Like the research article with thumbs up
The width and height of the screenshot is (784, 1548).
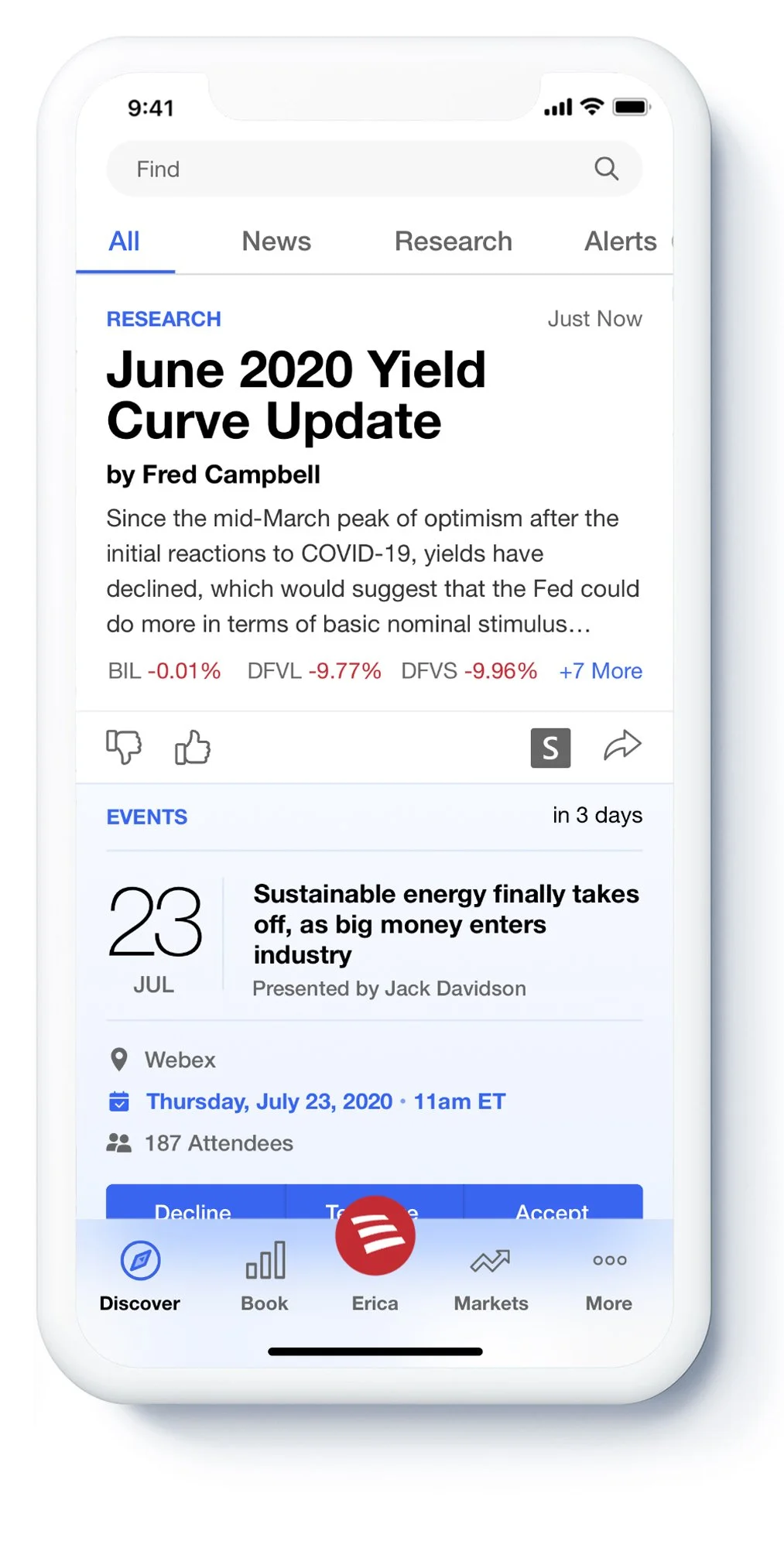point(193,747)
